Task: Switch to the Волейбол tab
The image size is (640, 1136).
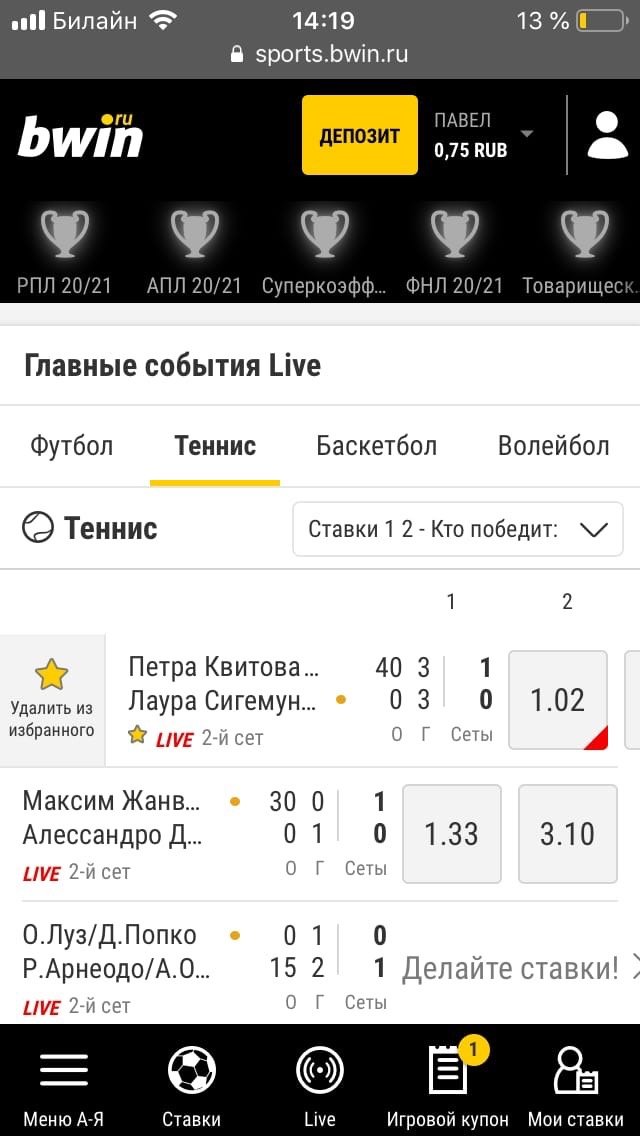Action: 553,446
